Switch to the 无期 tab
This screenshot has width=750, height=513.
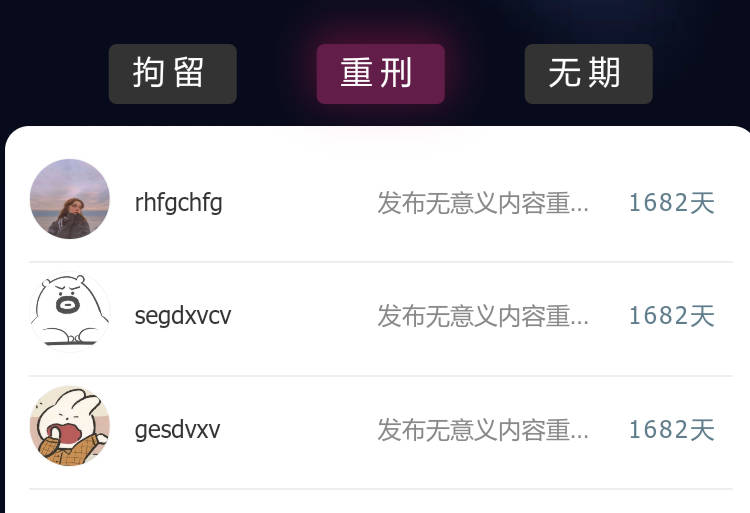click(588, 74)
